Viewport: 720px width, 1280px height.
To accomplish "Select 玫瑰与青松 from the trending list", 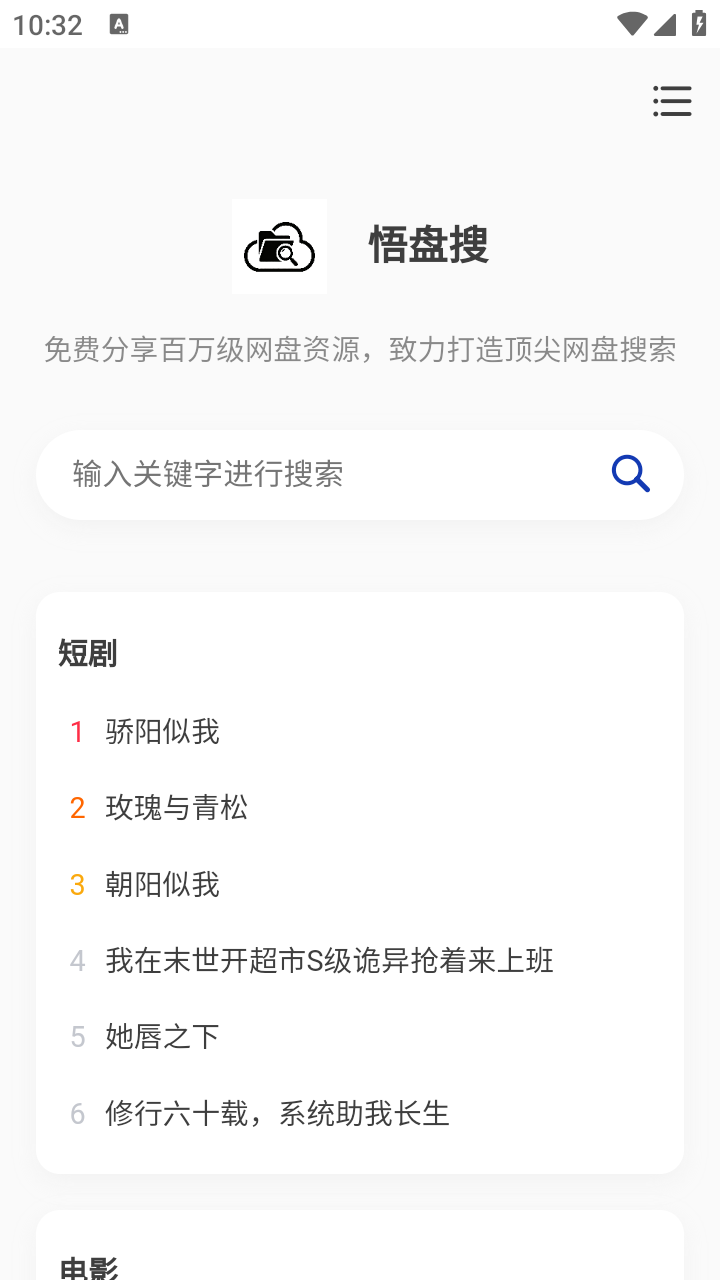I will pyautogui.click(x=176, y=808).
